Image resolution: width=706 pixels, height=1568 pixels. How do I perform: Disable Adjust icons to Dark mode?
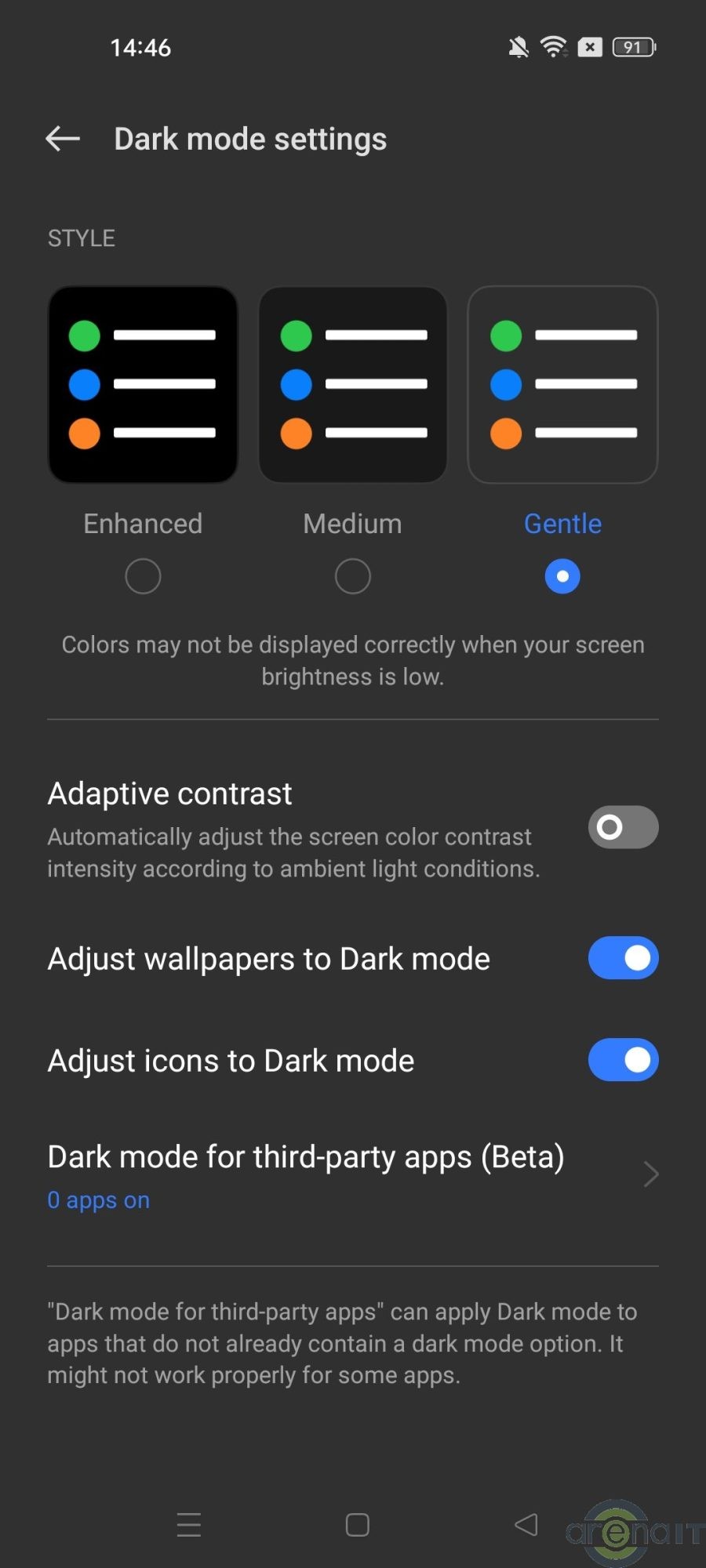(x=623, y=1060)
